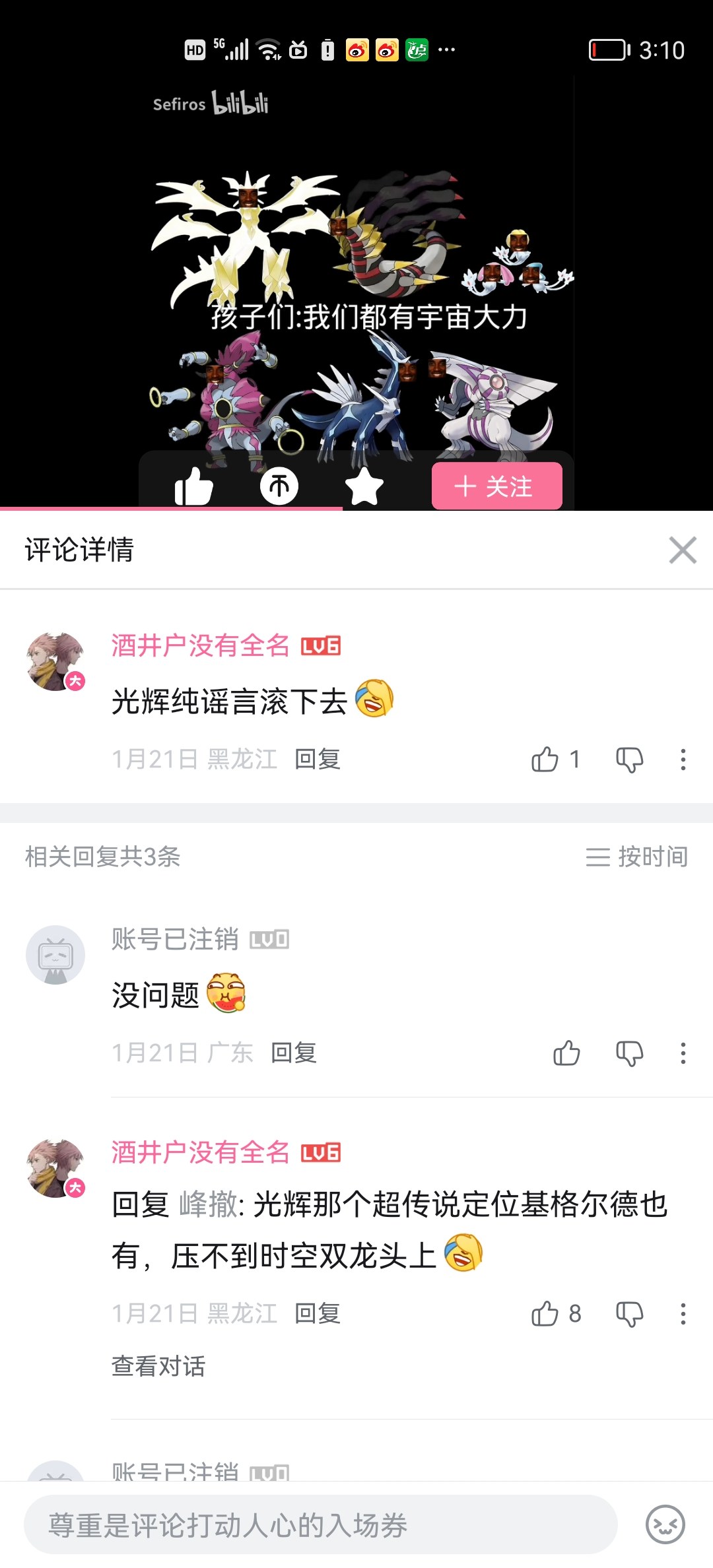The width and height of the screenshot is (713, 1568).
Task: Open more options for the 没问题 reply
Action: tap(683, 1053)
